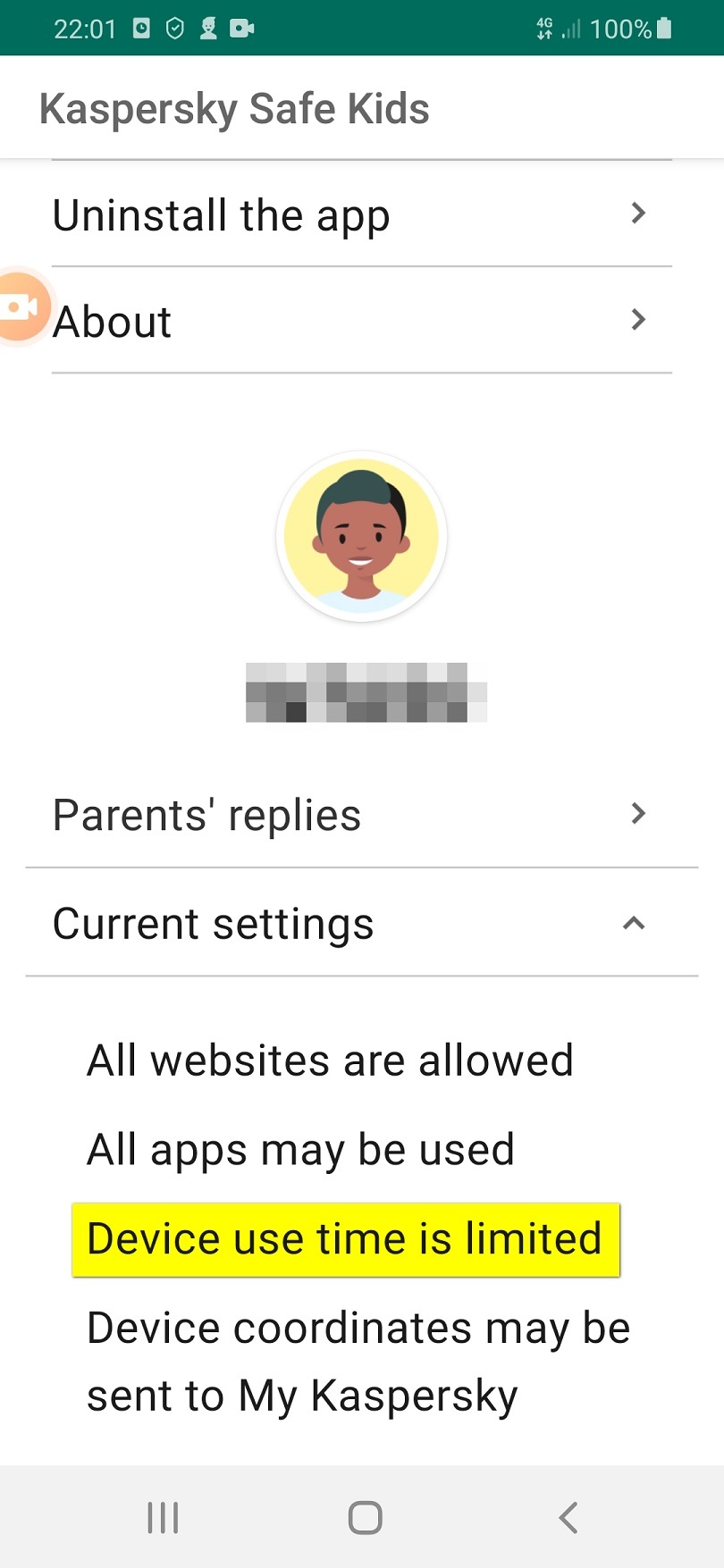Go back using the system back button
The height and width of the screenshot is (1568, 724).
click(x=568, y=1517)
